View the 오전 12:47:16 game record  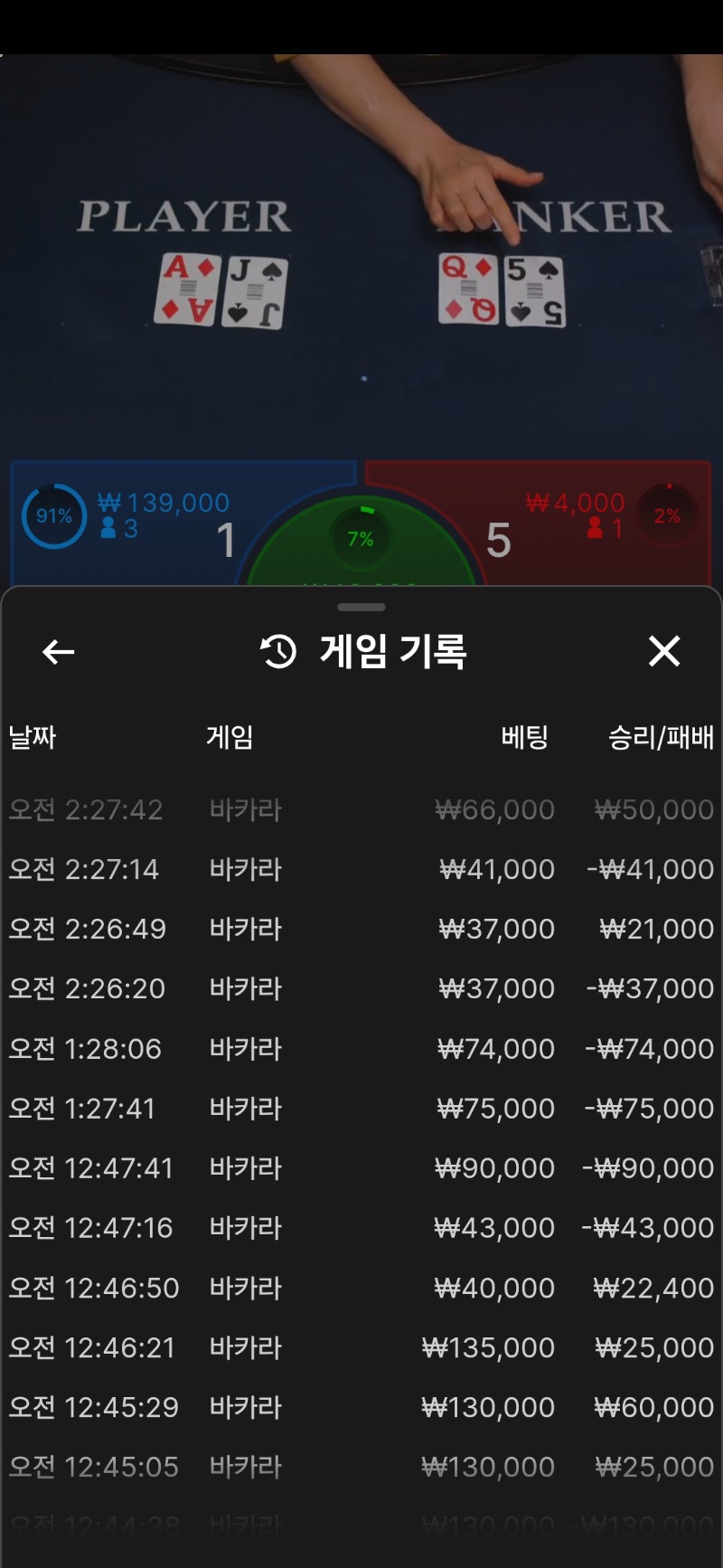tap(361, 1228)
